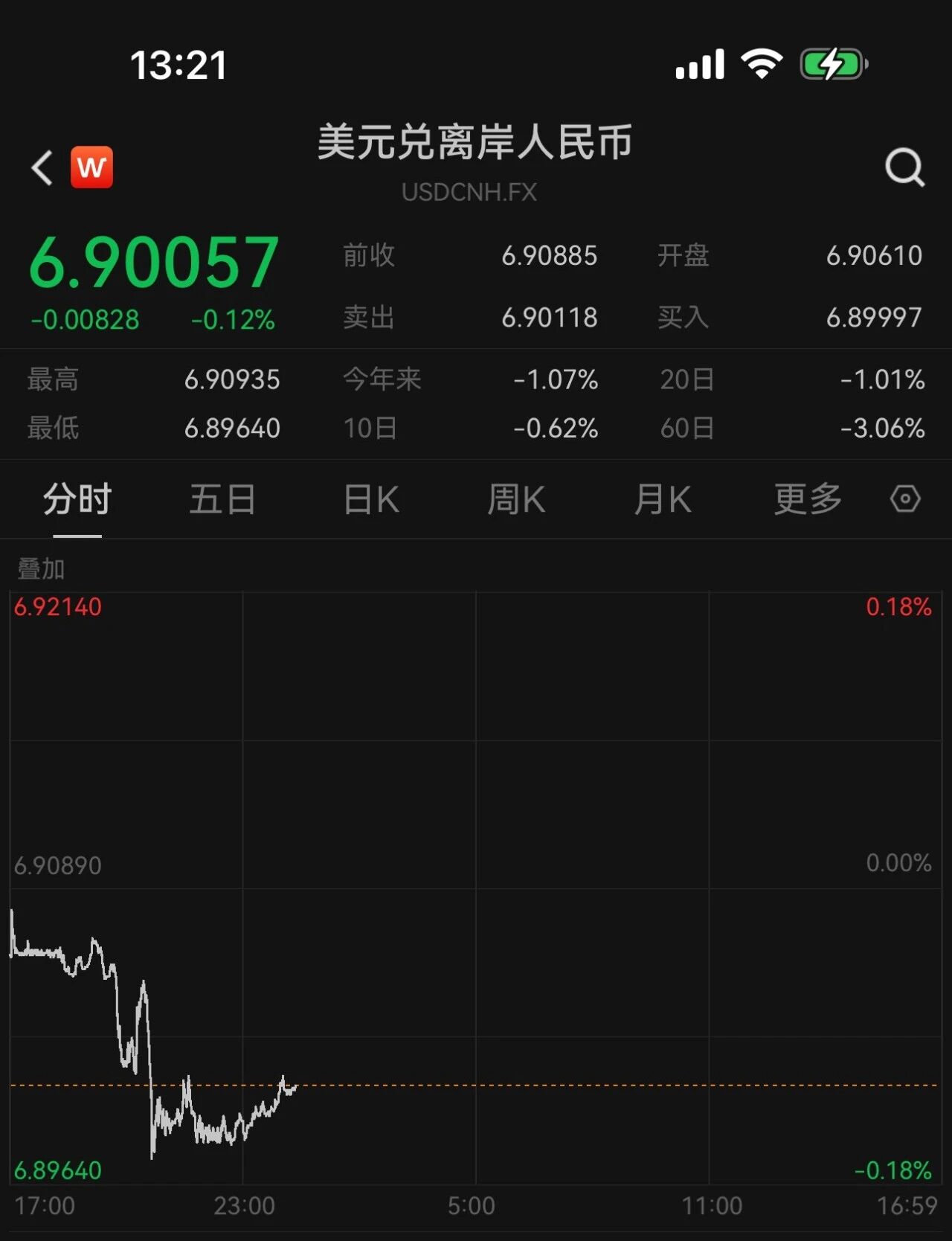Switch to the 五日 chart tab
The height and width of the screenshot is (1241, 952).
222,499
